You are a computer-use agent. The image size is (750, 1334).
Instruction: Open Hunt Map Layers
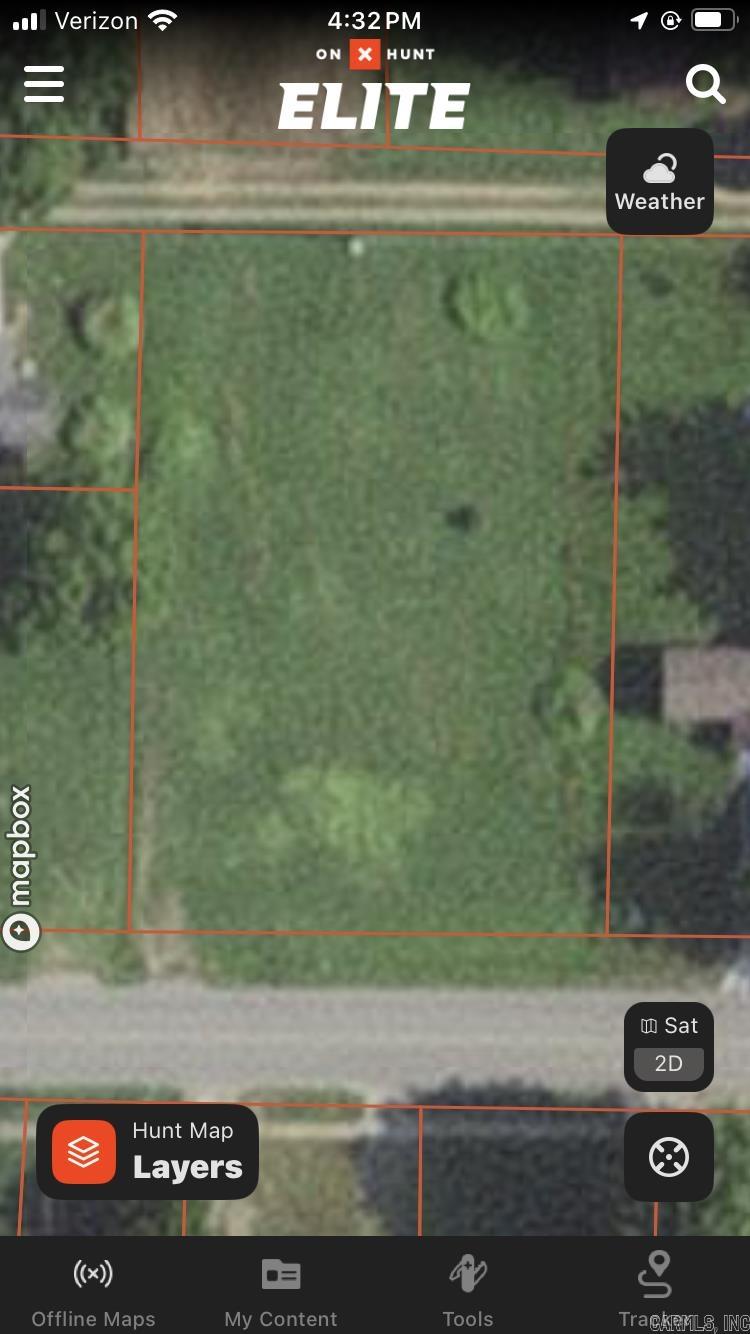tap(148, 1151)
